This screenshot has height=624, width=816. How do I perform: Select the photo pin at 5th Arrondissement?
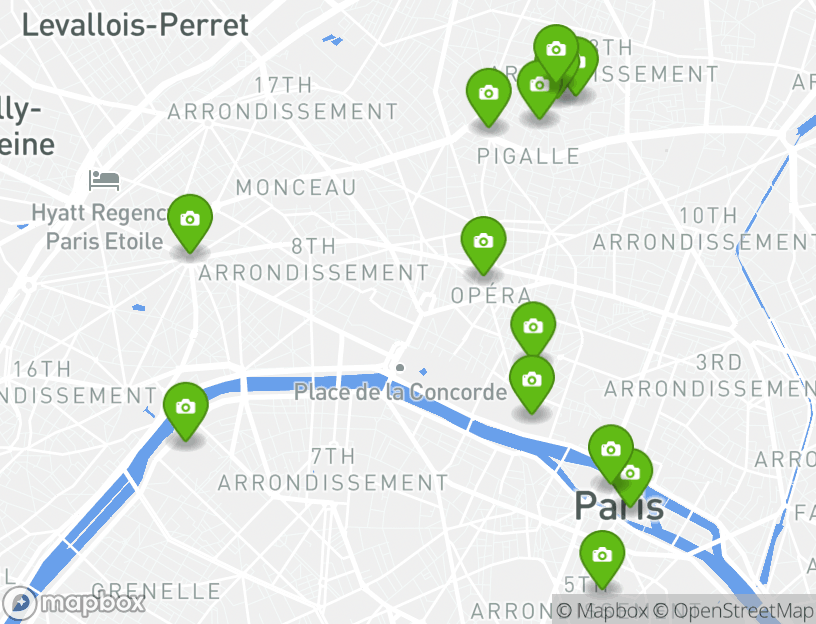click(601, 556)
